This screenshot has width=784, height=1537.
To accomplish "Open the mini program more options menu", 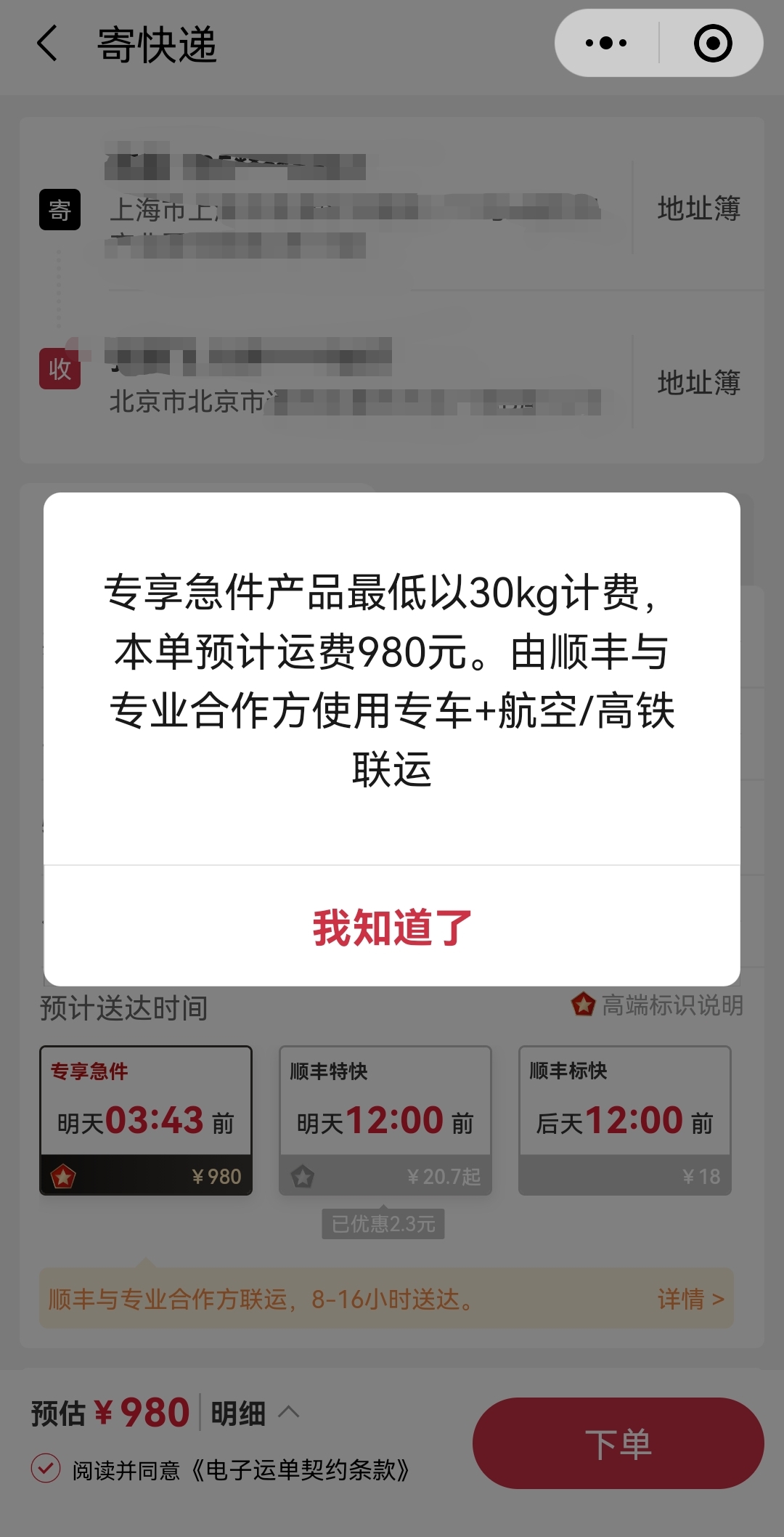I will tap(607, 44).
